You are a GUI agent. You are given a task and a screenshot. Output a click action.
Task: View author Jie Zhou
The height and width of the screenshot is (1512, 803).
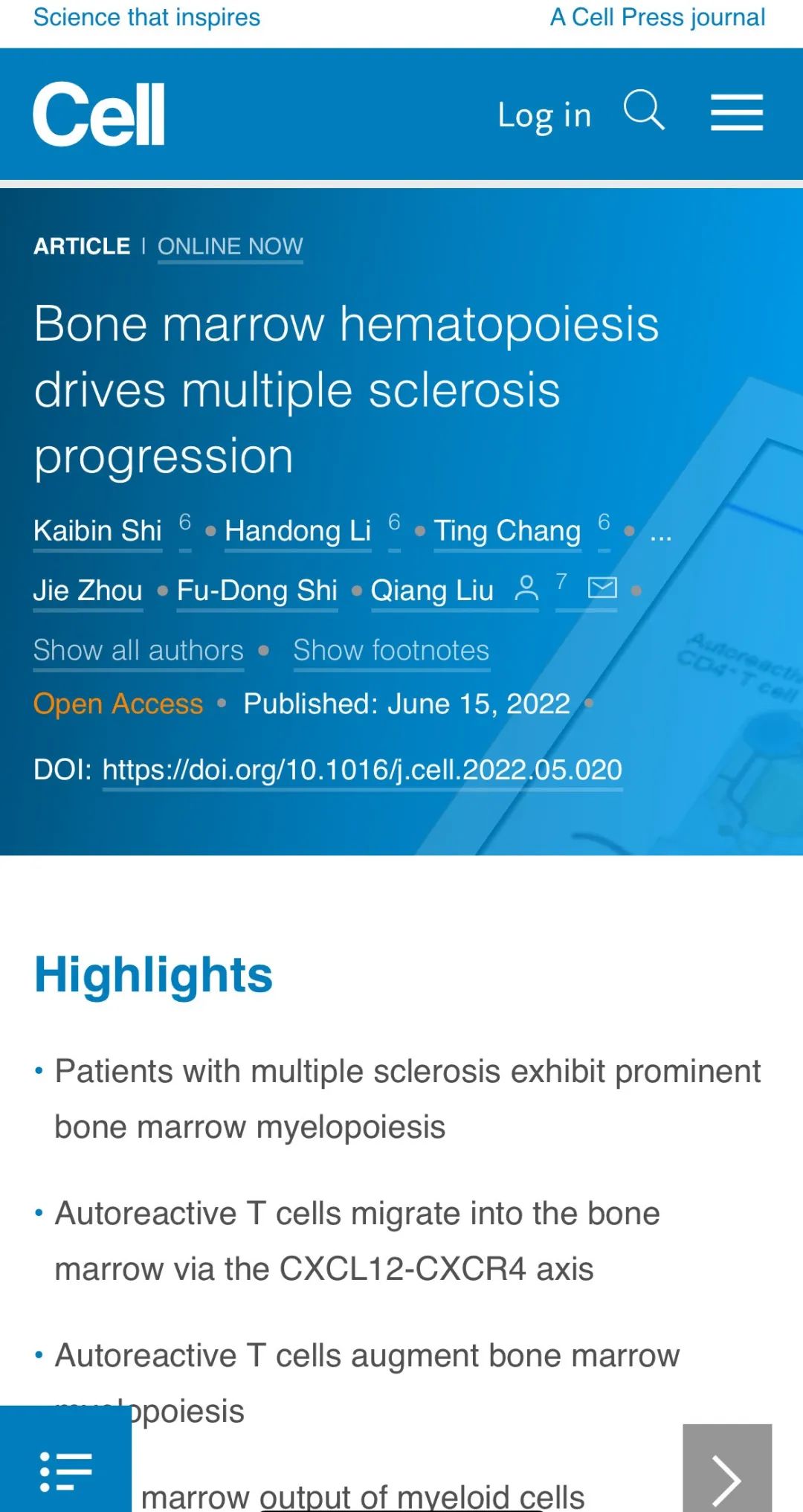coord(88,591)
